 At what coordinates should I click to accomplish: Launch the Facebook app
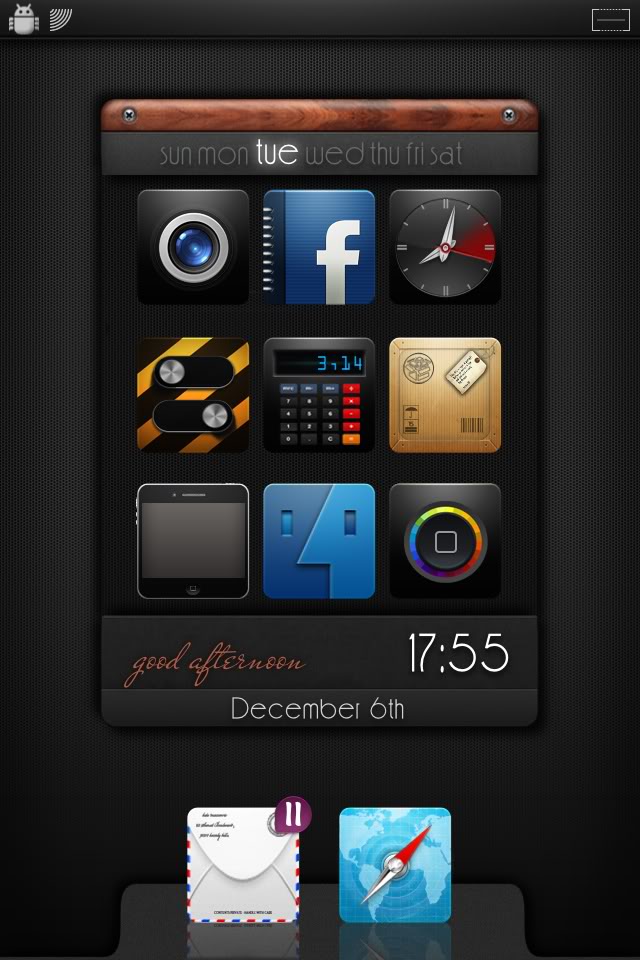[319, 247]
